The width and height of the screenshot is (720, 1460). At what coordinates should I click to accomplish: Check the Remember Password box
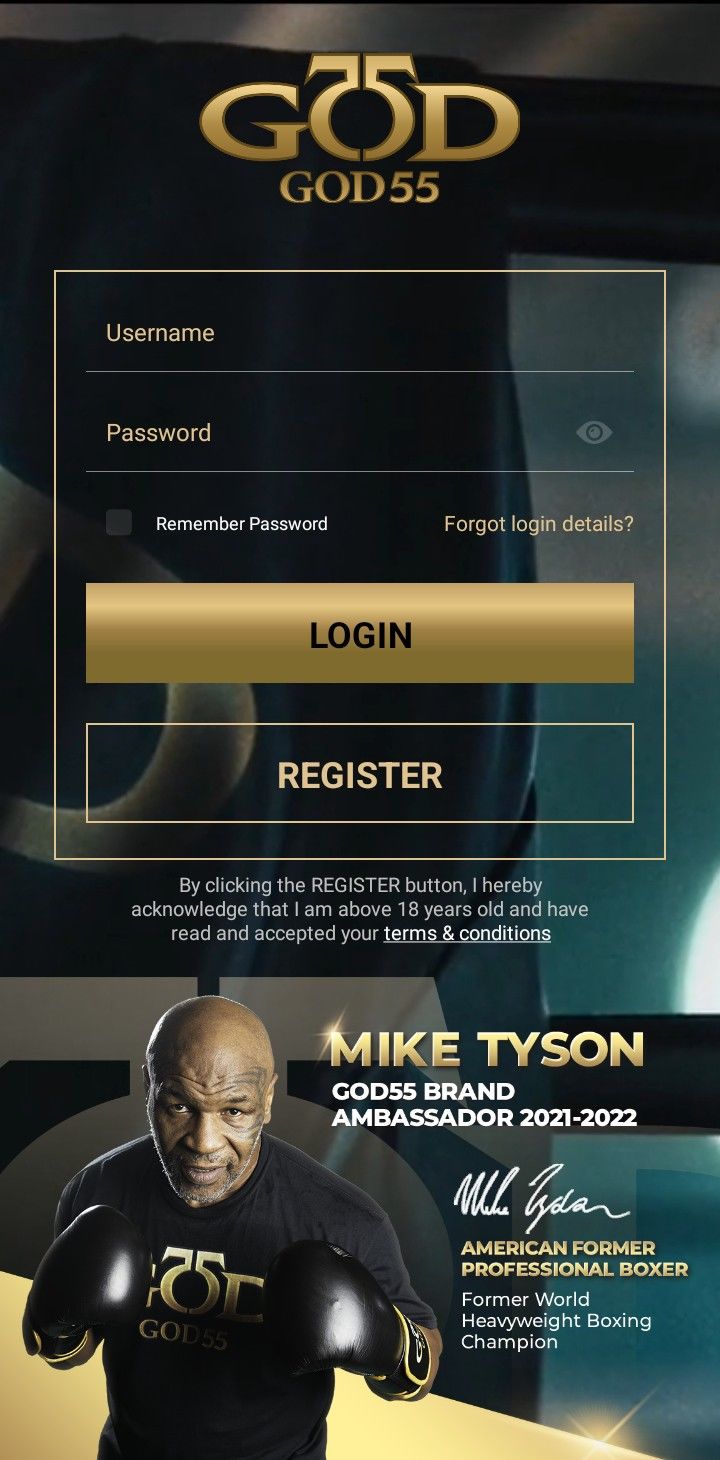(x=119, y=522)
